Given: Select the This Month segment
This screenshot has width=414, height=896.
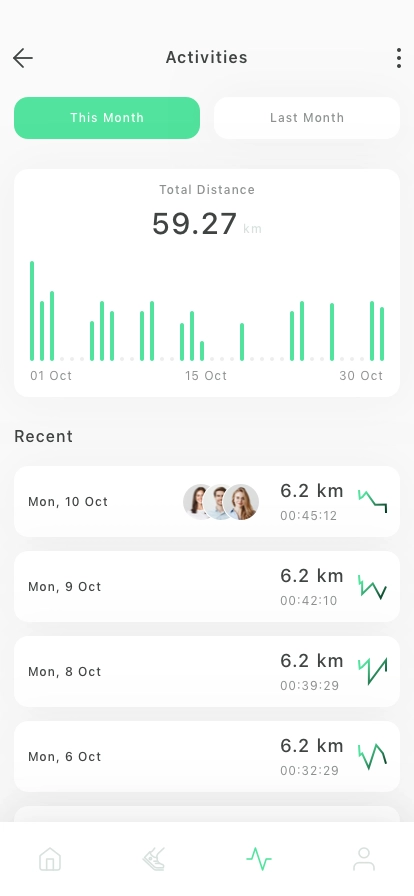Looking at the screenshot, I should (107, 118).
